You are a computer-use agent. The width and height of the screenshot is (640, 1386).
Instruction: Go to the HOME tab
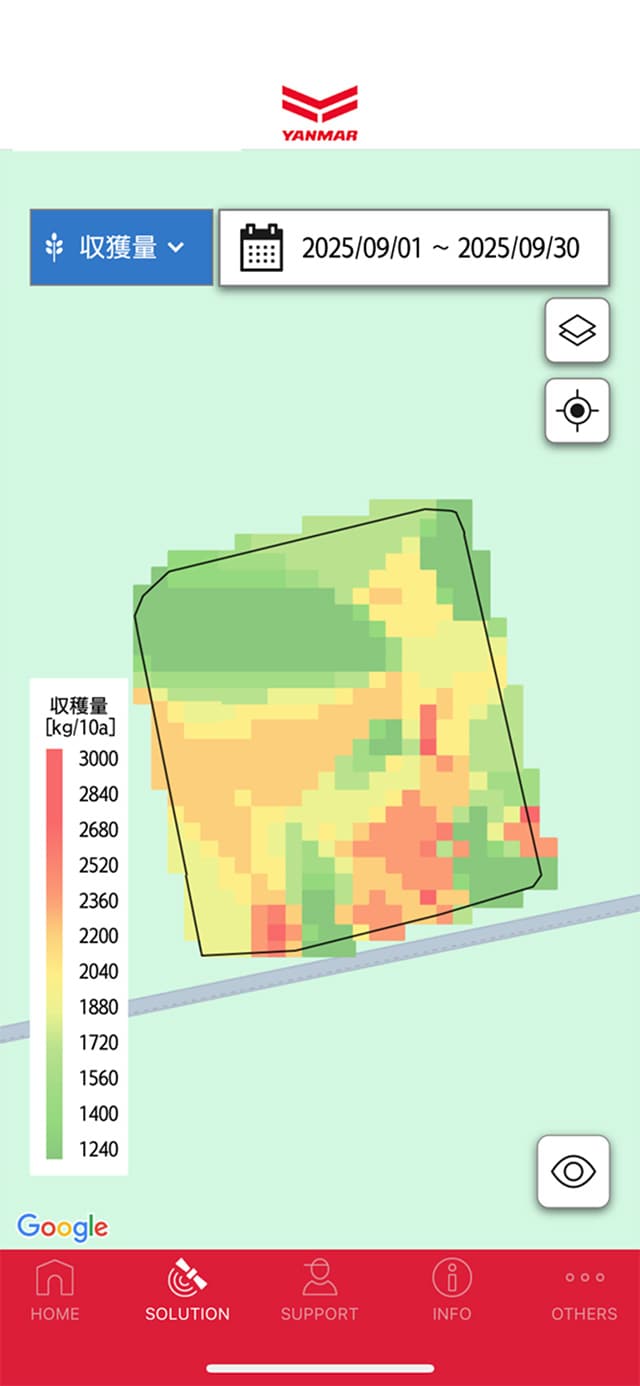[x=55, y=1291]
